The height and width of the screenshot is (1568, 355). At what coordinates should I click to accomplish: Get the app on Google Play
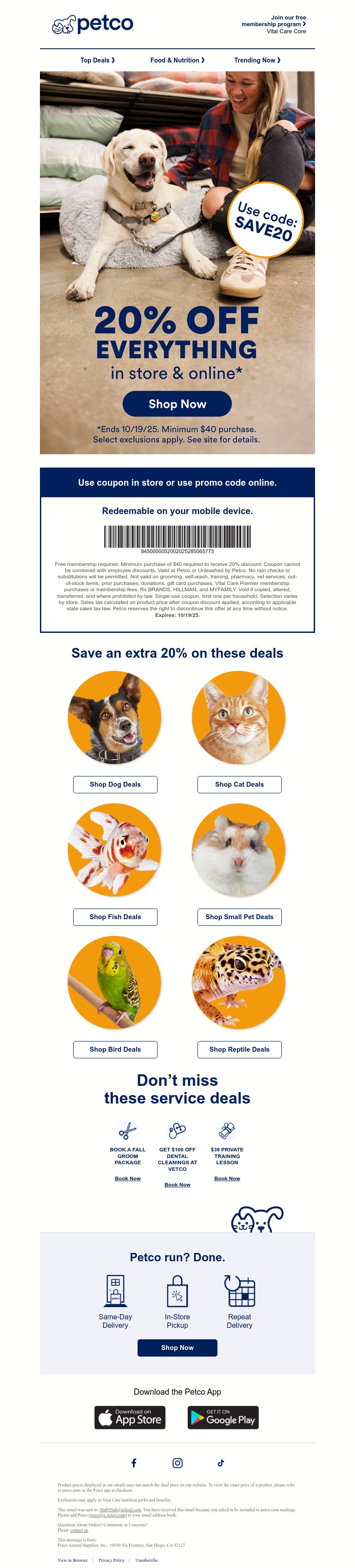point(223,1418)
